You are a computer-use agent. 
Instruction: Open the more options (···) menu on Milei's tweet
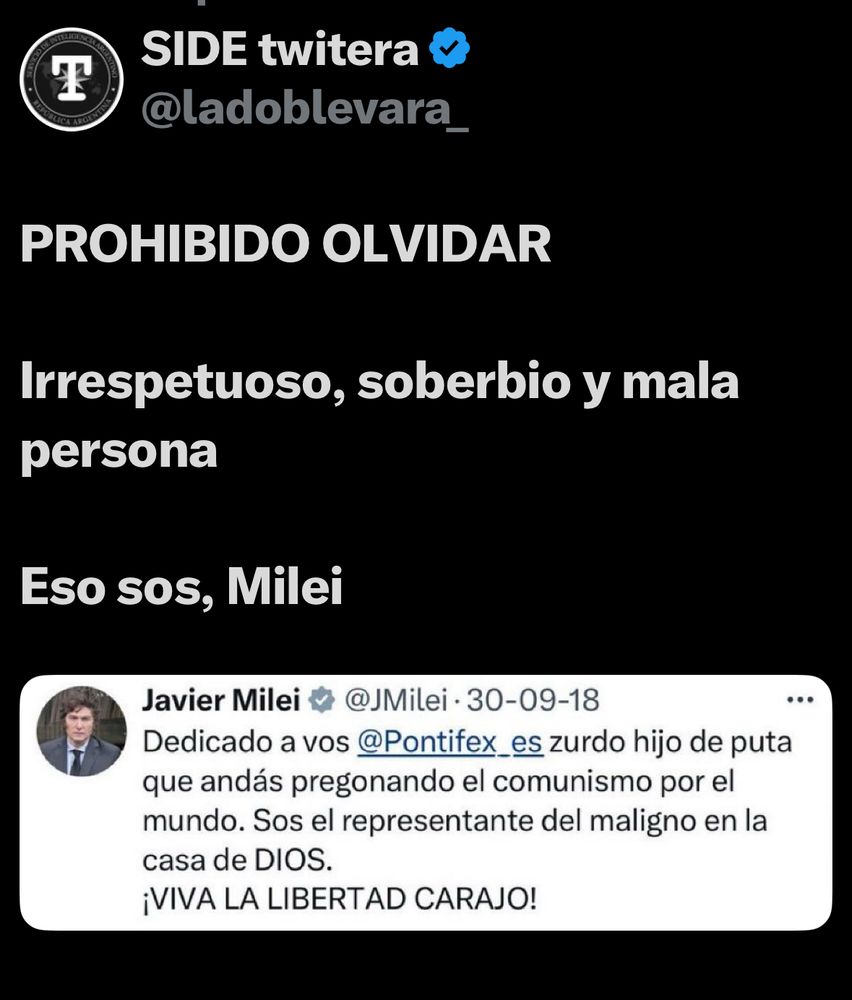800,700
